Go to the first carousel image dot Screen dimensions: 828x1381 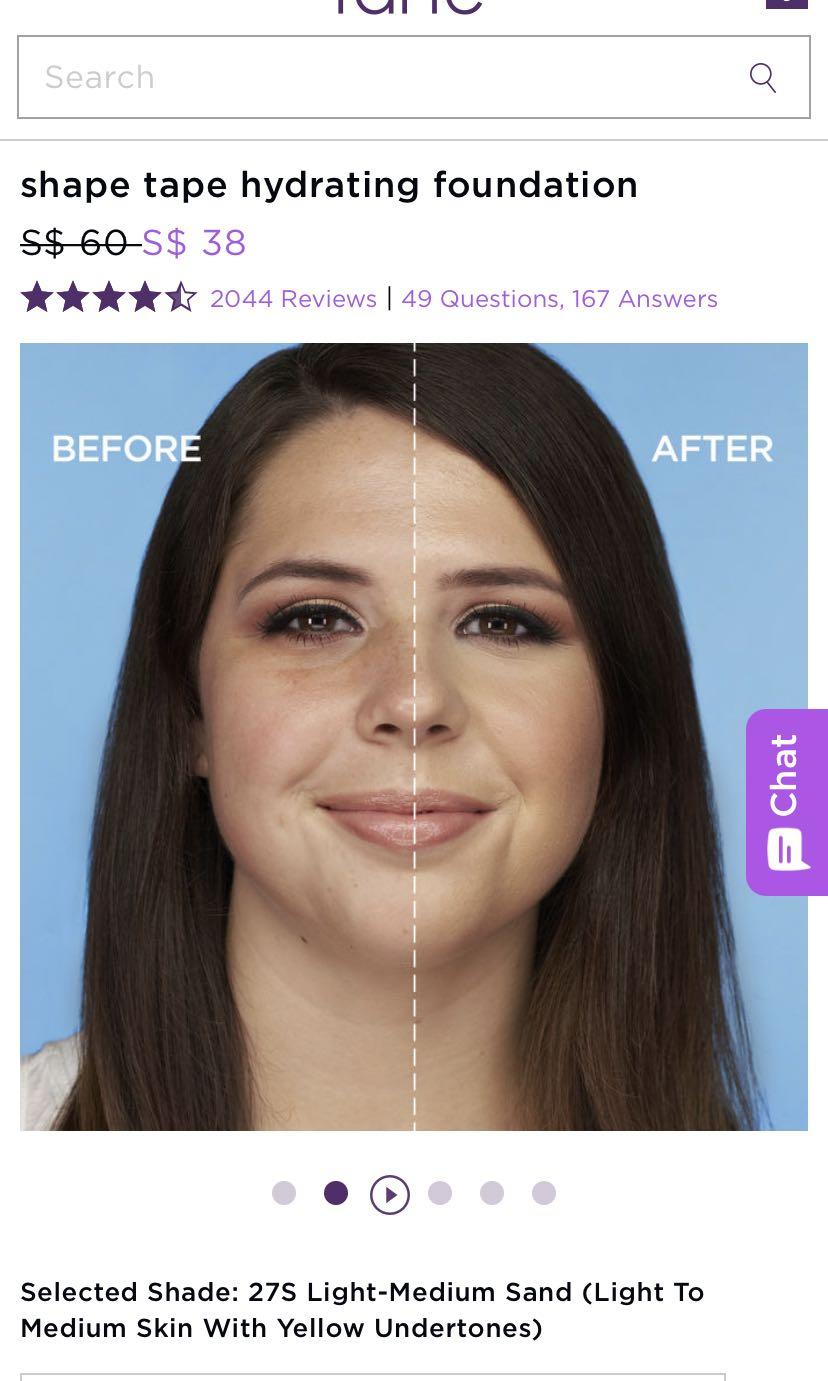[x=284, y=1193]
